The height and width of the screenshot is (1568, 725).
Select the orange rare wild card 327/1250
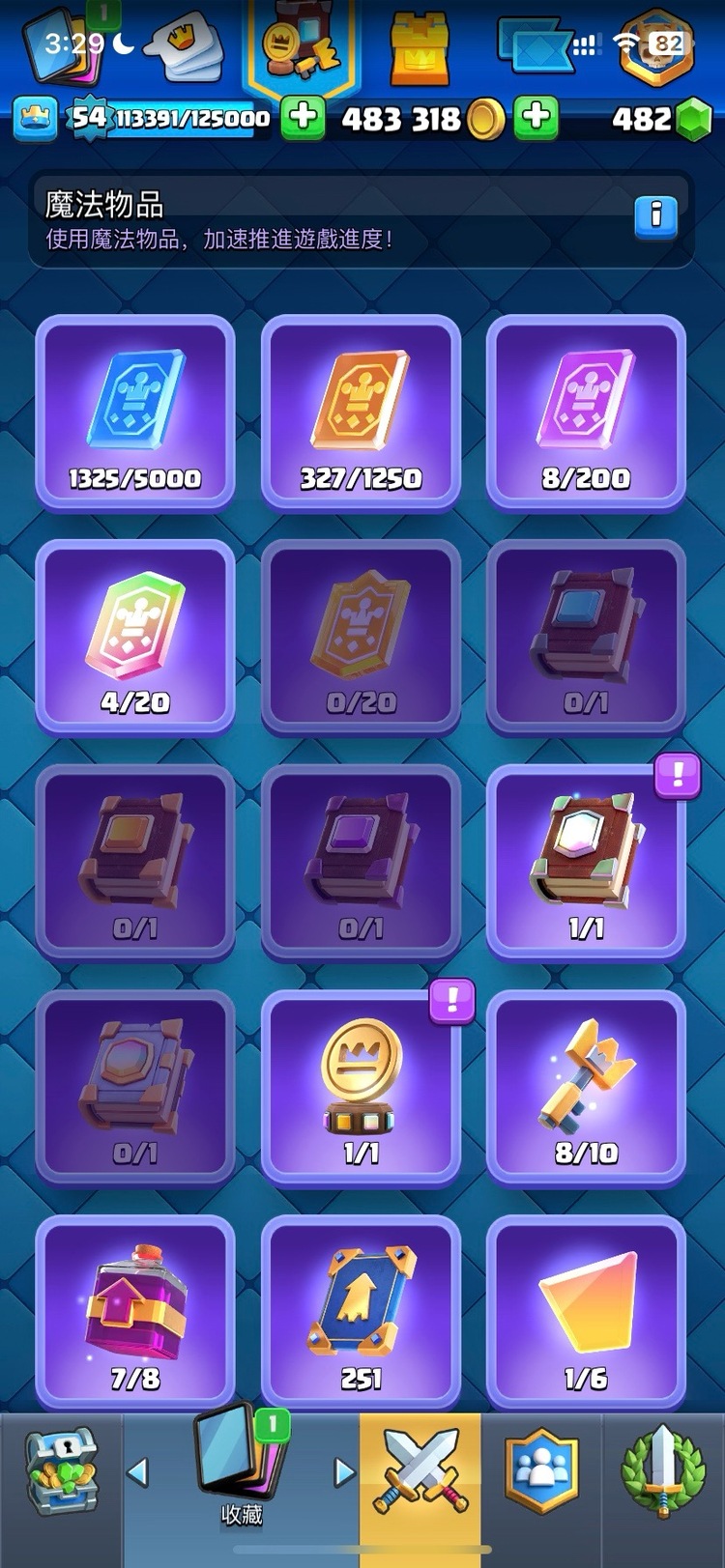pyautogui.click(x=361, y=412)
